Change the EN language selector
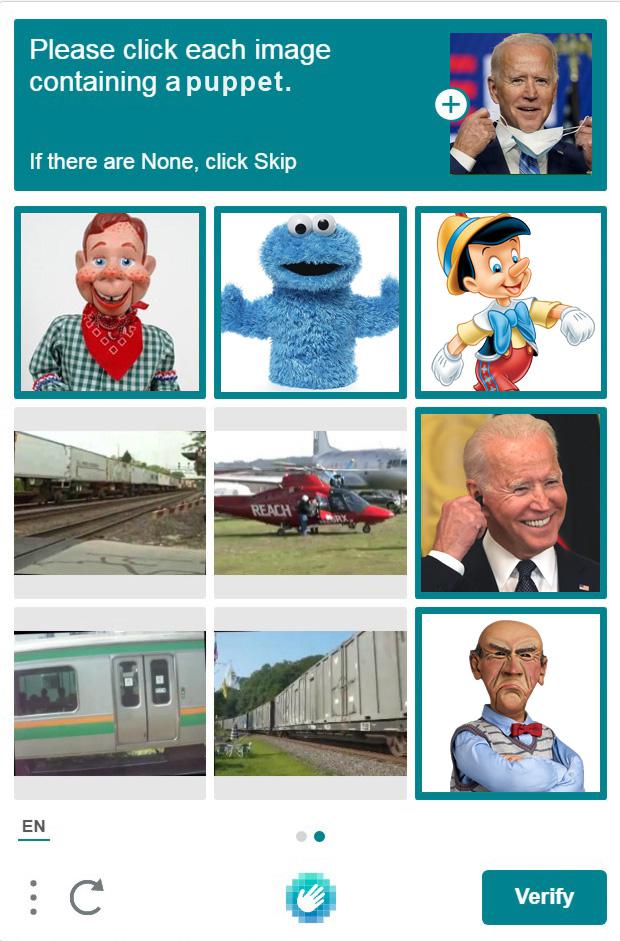Image resolution: width=620 pixels, height=941 pixels. click(x=33, y=827)
